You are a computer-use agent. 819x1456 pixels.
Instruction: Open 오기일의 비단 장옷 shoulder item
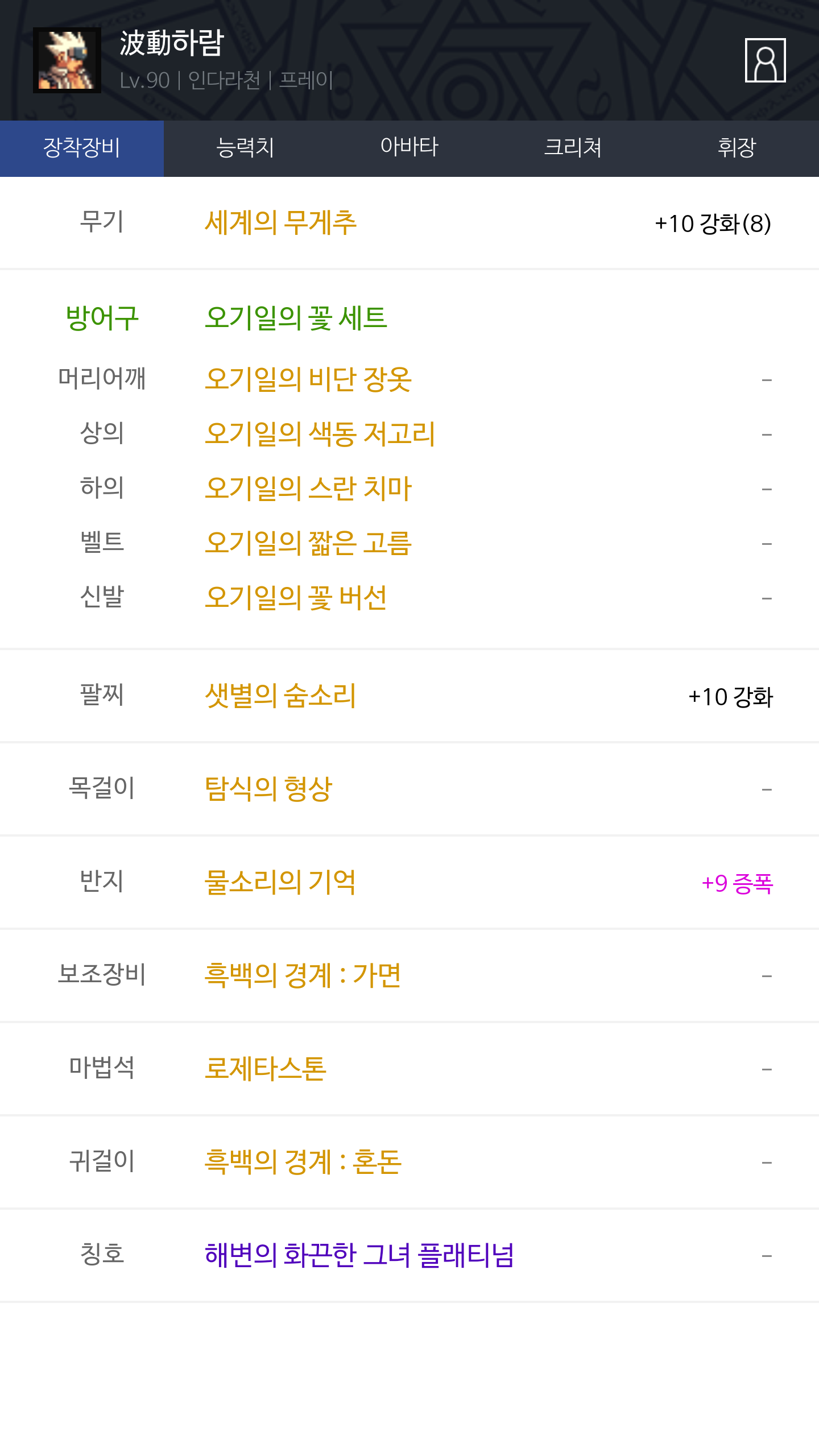pyautogui.click(x=308, y=379)
